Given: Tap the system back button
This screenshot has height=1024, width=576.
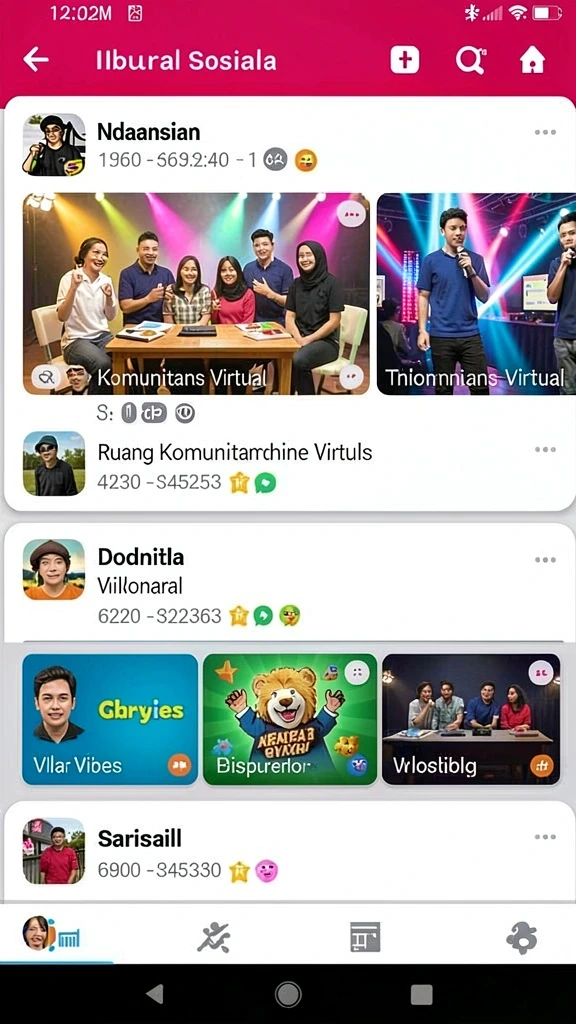Looking at the screenshot, I should coord(155,994).
